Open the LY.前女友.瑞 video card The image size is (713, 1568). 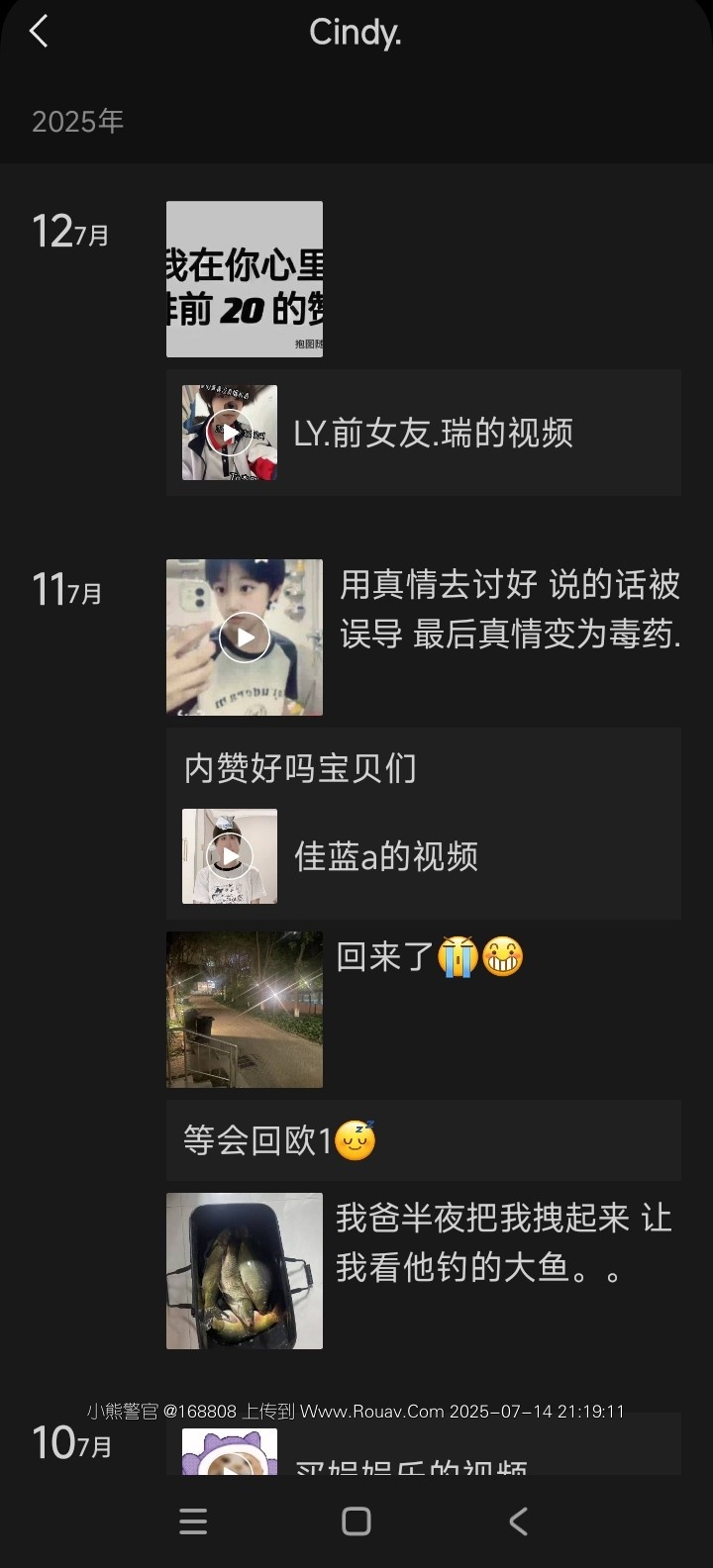click(424, 433)
